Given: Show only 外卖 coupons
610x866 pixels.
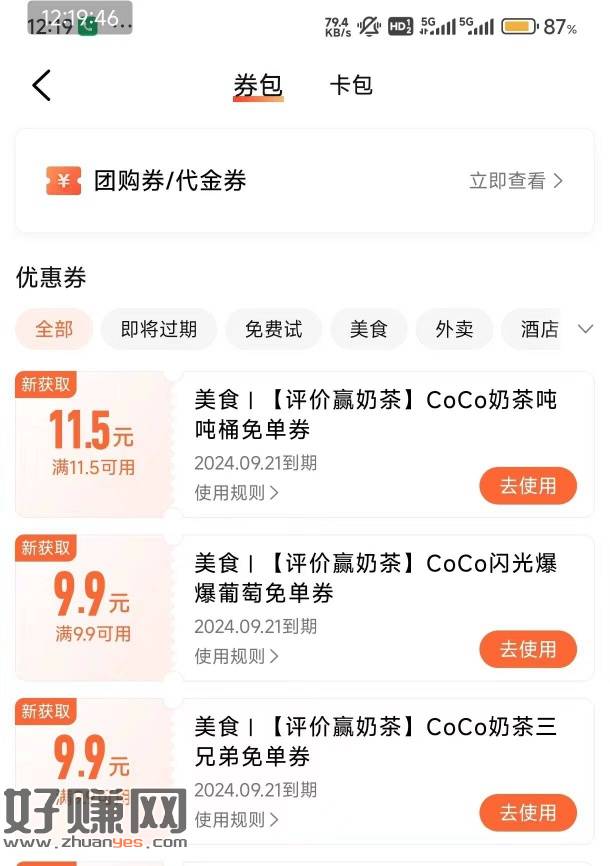Looking at the screenshot, I should [x=454, y=329].
